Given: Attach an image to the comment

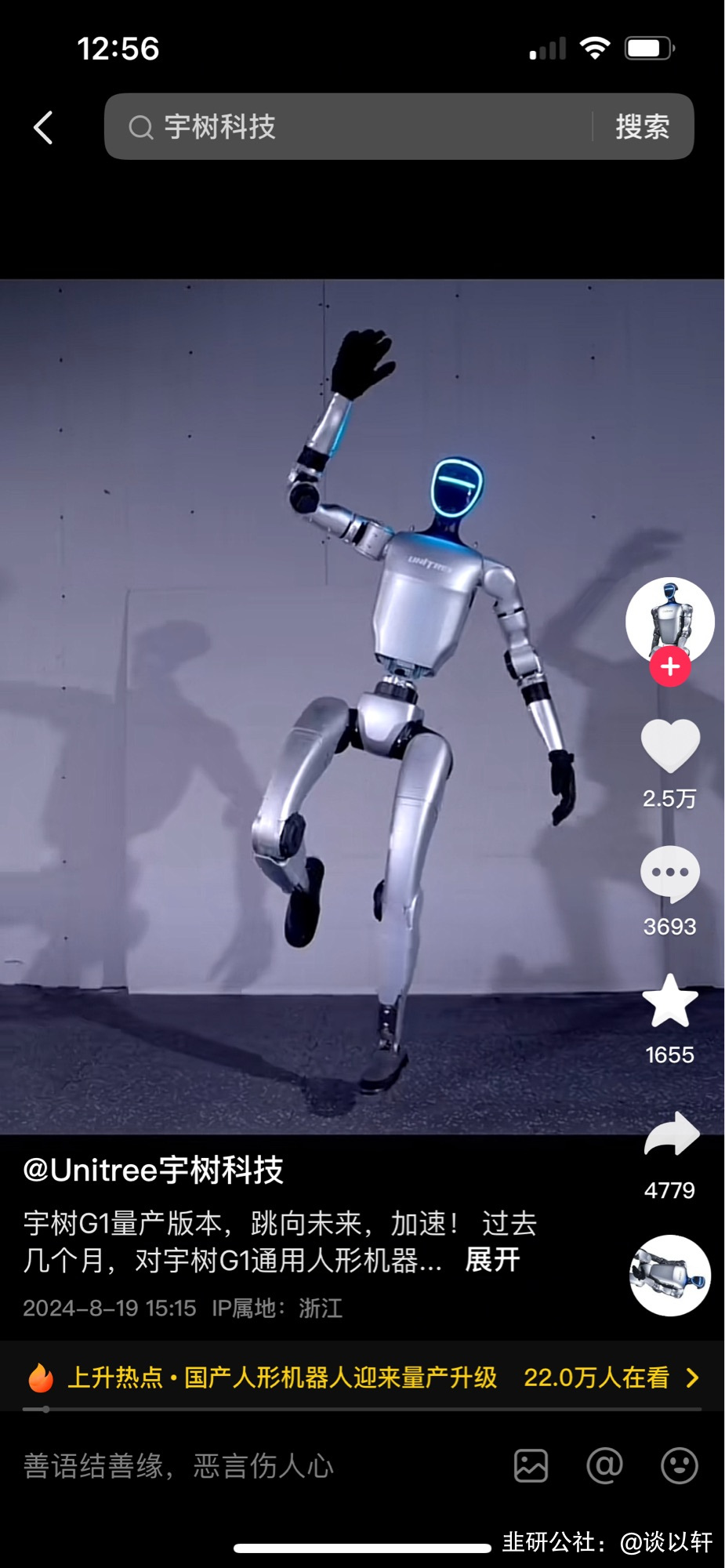Looking at the screenshot, I should point(531,1465).
